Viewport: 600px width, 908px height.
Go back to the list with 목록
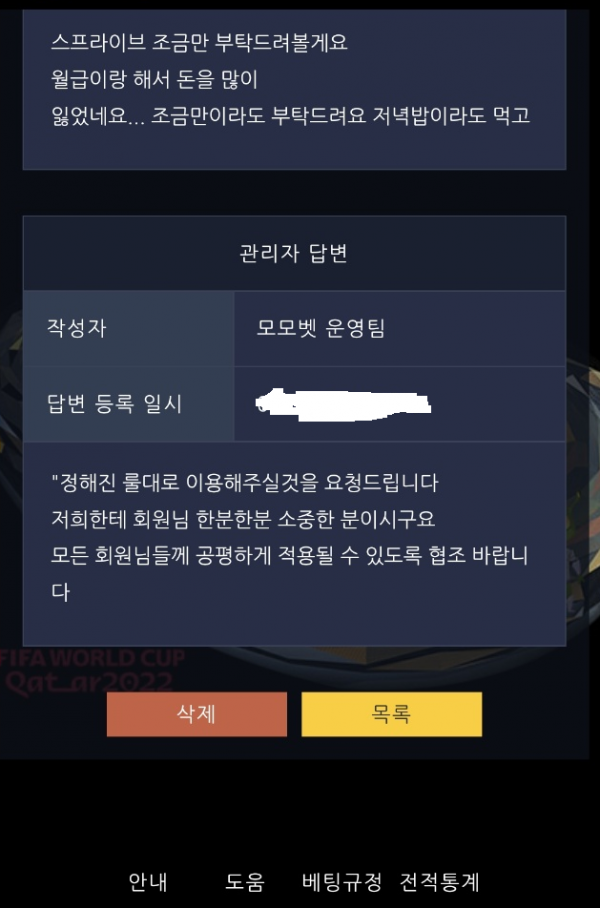pos(391,714)
